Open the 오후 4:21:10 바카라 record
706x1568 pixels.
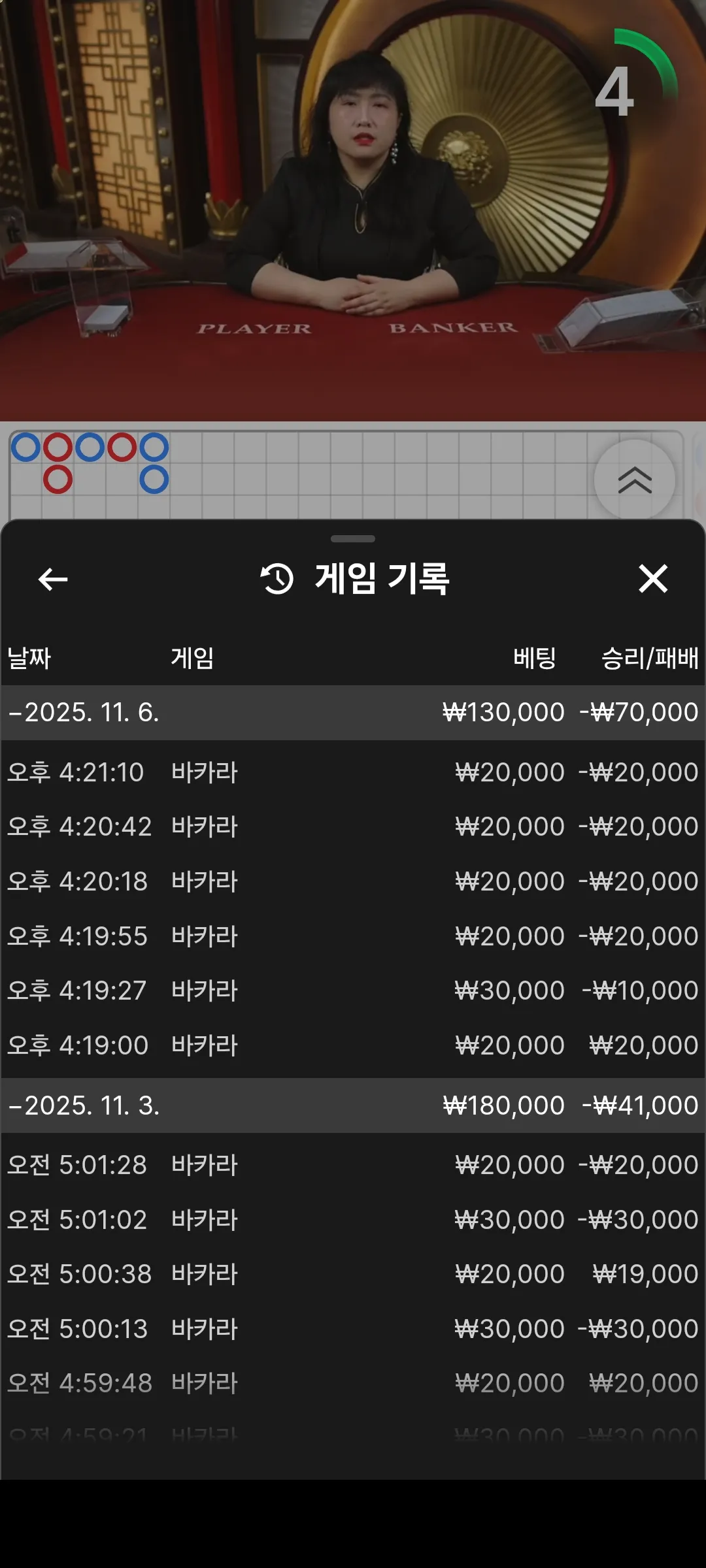coord(353,772)
